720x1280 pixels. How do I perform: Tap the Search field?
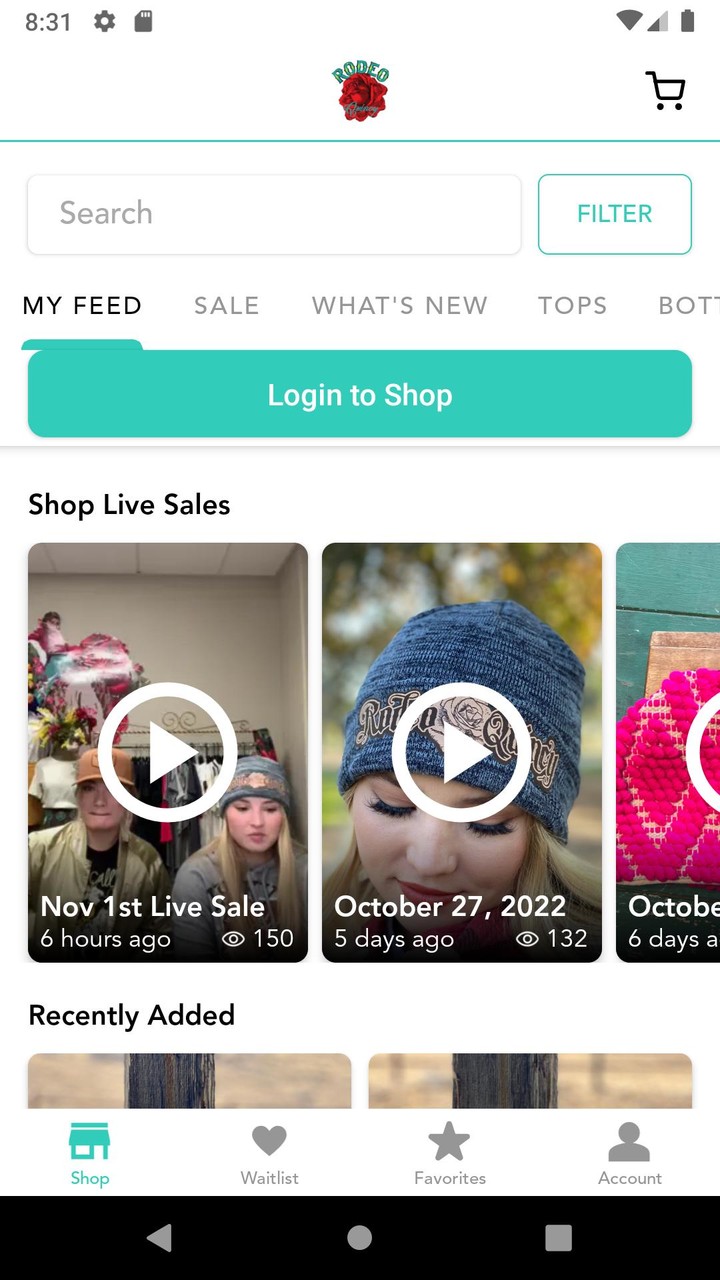coord(274,214)
